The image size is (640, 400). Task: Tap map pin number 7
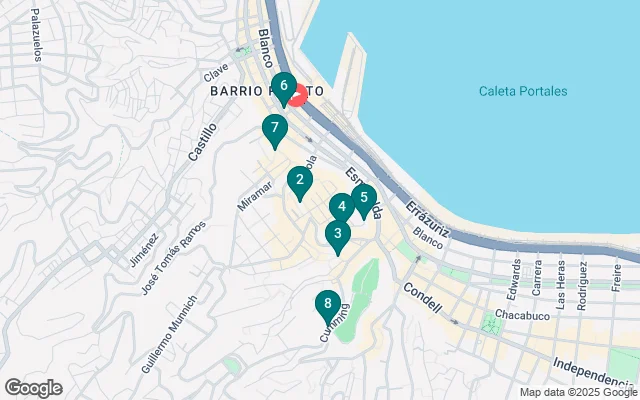coord(274,128)
